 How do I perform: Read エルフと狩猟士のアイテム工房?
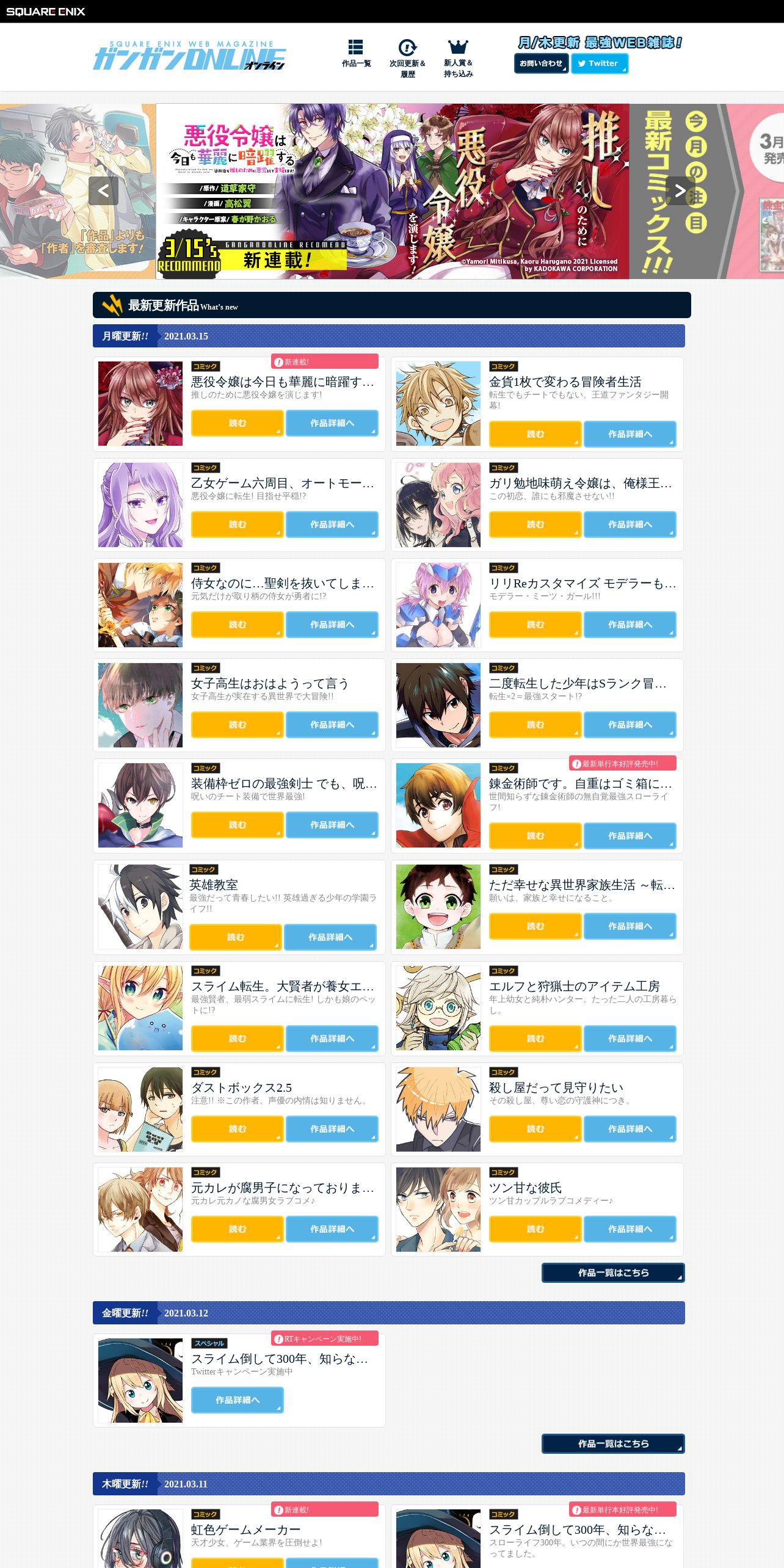pos(535,1039)
